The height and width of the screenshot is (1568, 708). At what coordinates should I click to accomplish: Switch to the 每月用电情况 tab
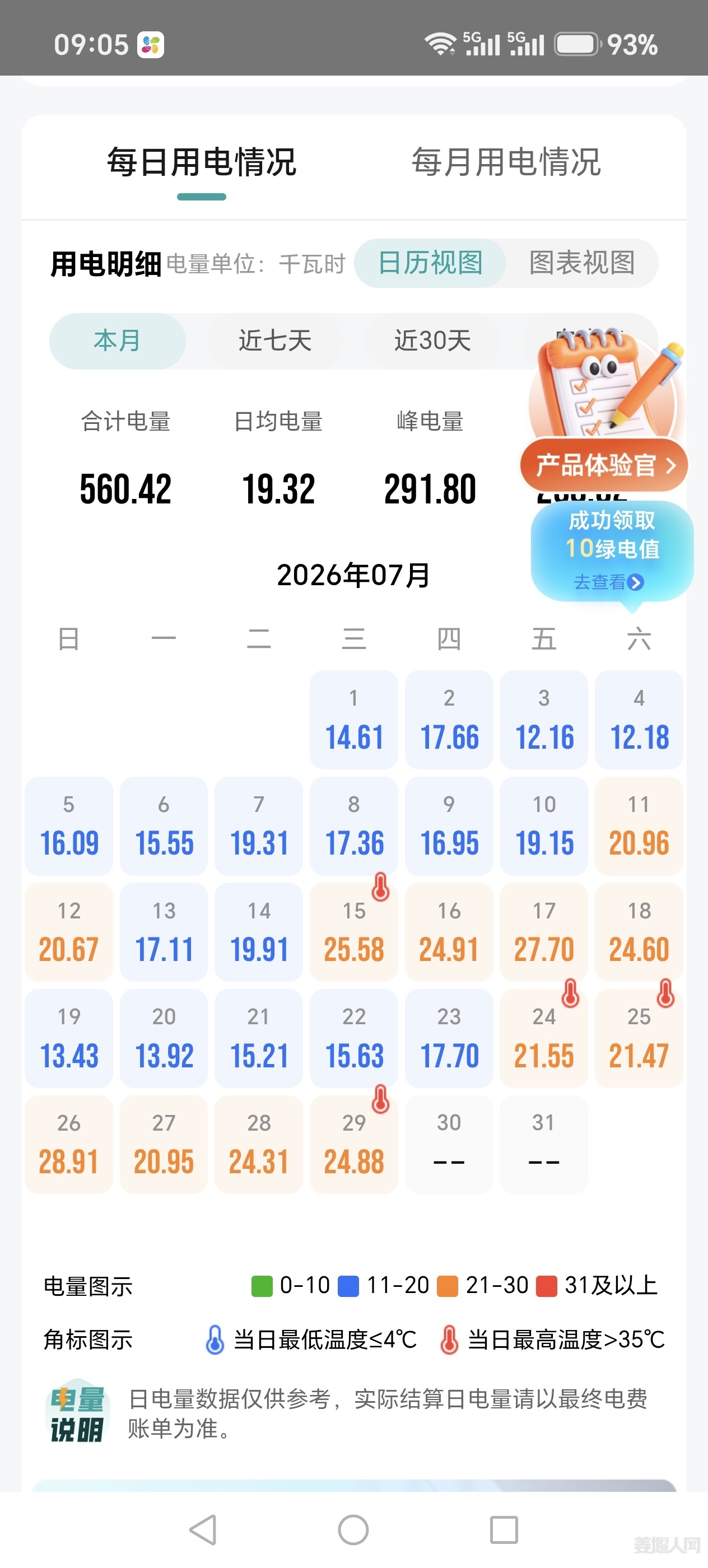coord(506,162)
